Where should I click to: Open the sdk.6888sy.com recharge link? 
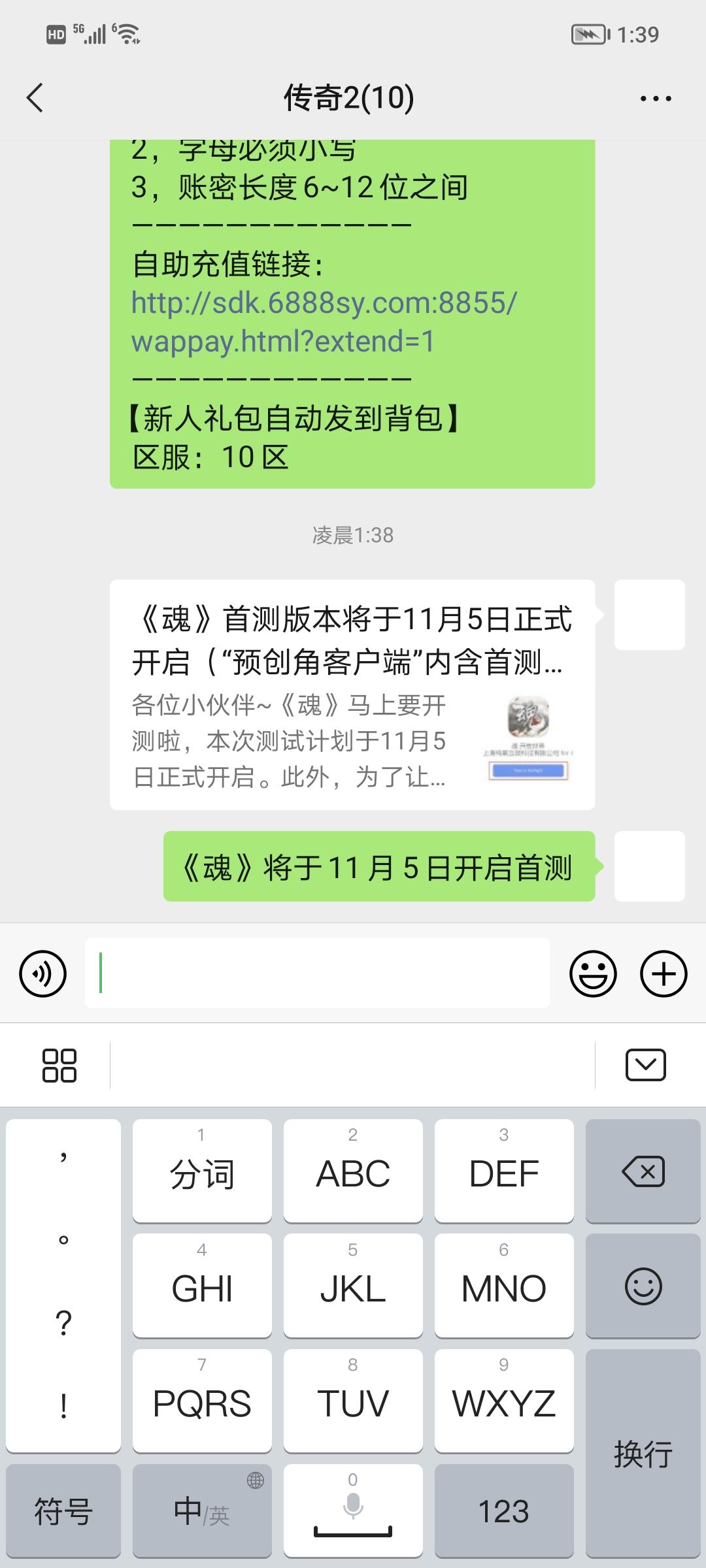[x=324, y=321]
